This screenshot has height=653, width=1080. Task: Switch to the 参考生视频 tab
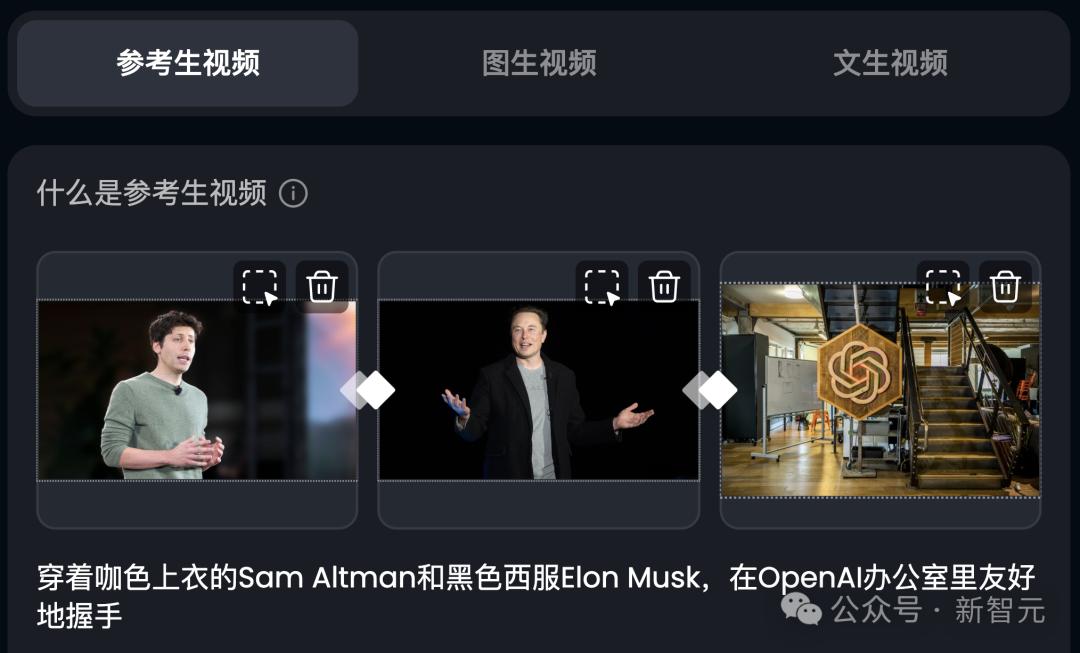pyautogui.click(x=188, y=63)
